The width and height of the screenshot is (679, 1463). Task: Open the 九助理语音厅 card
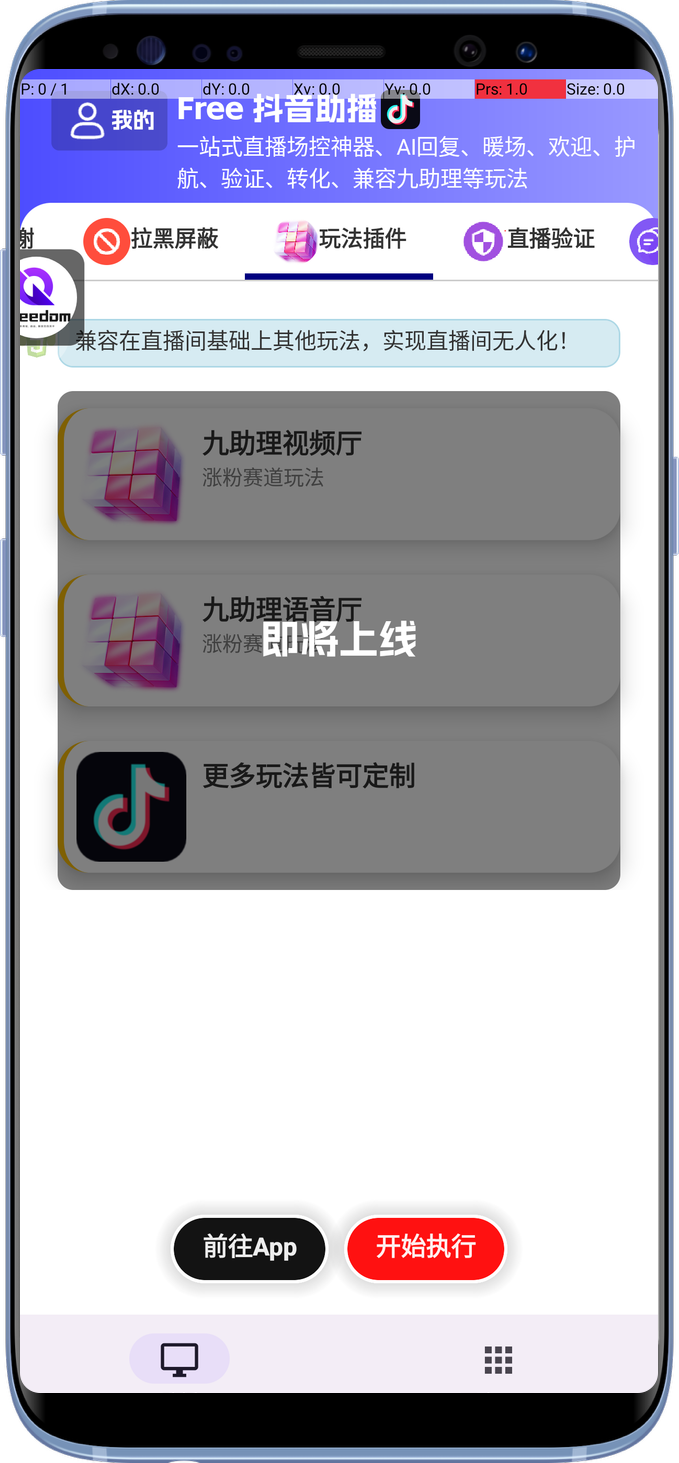pos(340,640)
